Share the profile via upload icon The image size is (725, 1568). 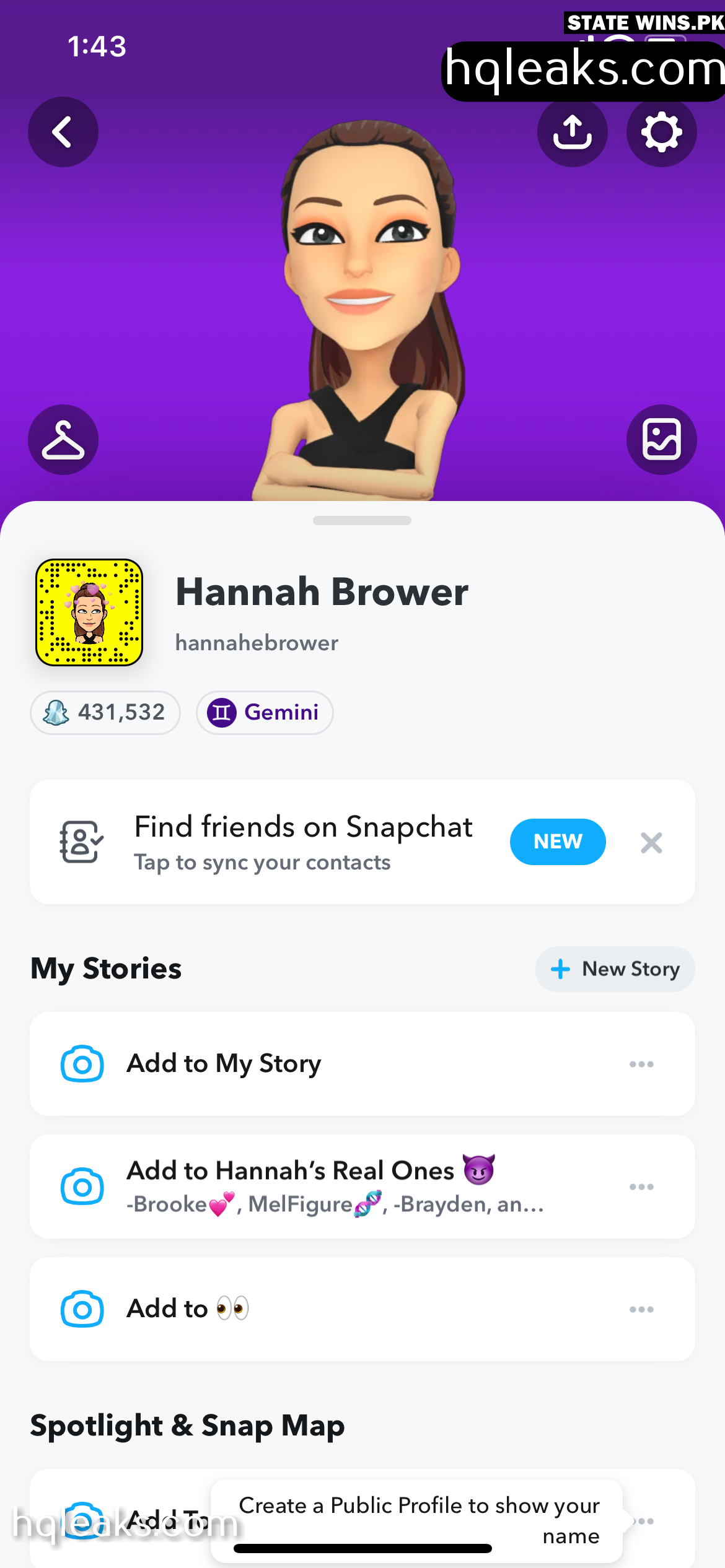tap(572, 132)
